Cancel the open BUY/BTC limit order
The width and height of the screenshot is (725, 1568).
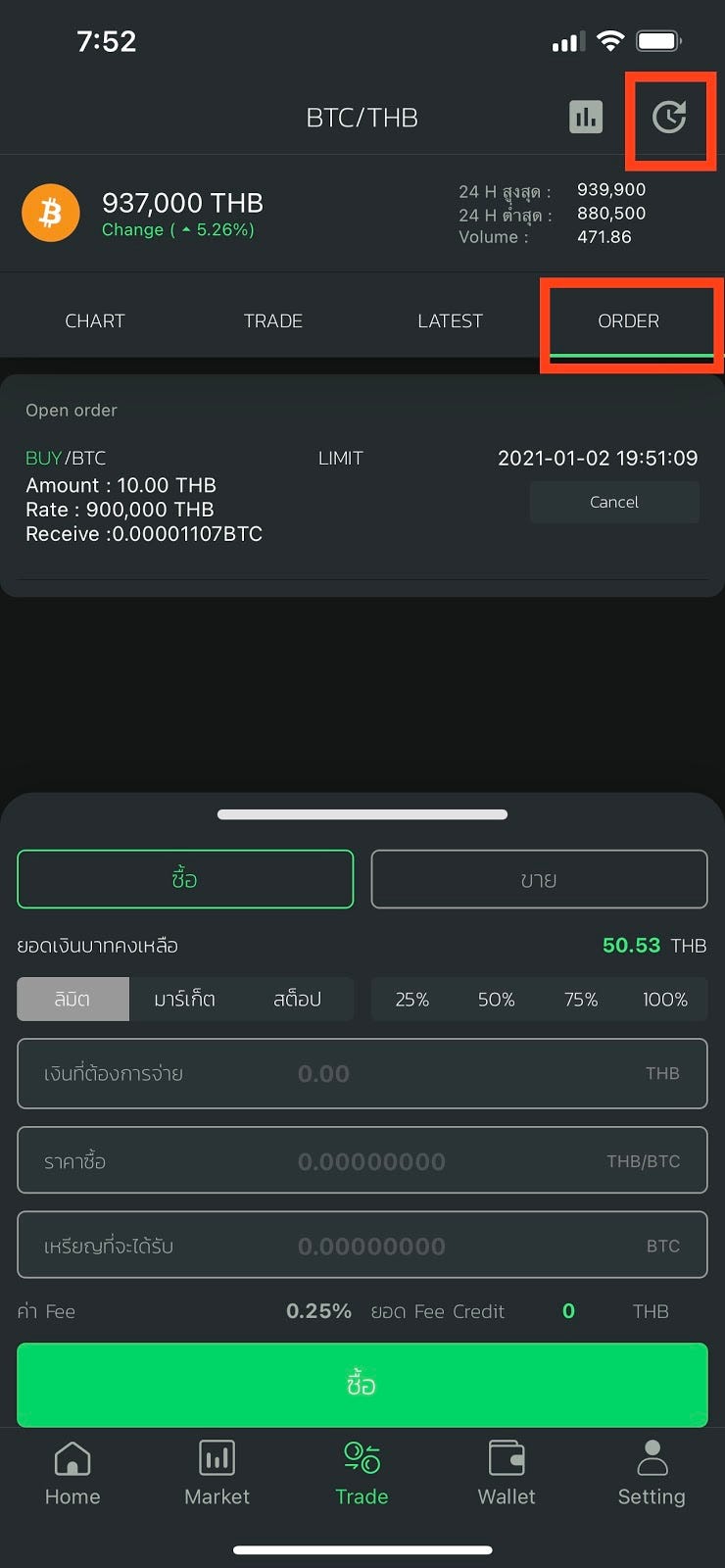[x=614, y=502]
